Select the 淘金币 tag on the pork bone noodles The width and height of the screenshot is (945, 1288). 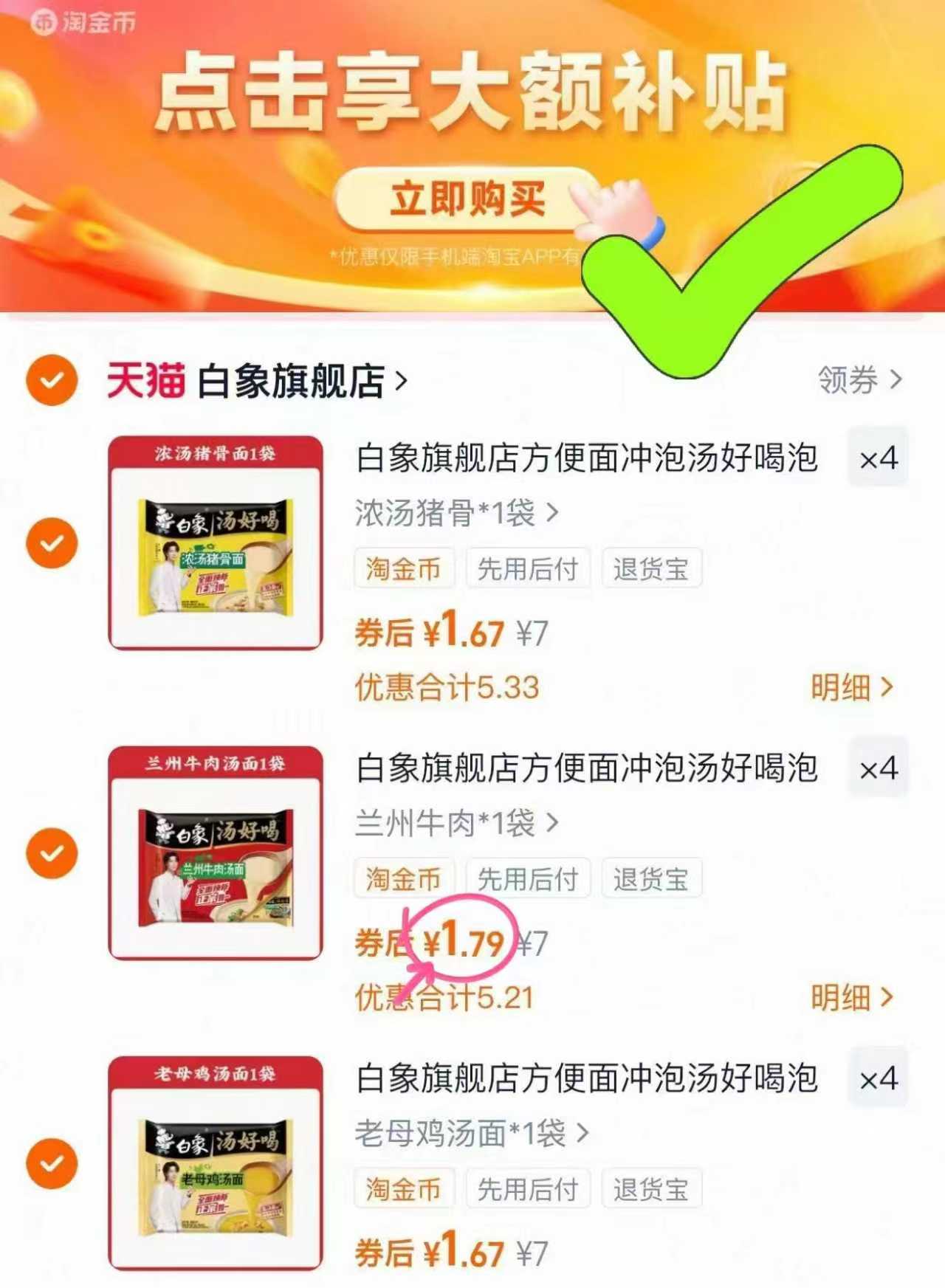click(x=405, y=568)
